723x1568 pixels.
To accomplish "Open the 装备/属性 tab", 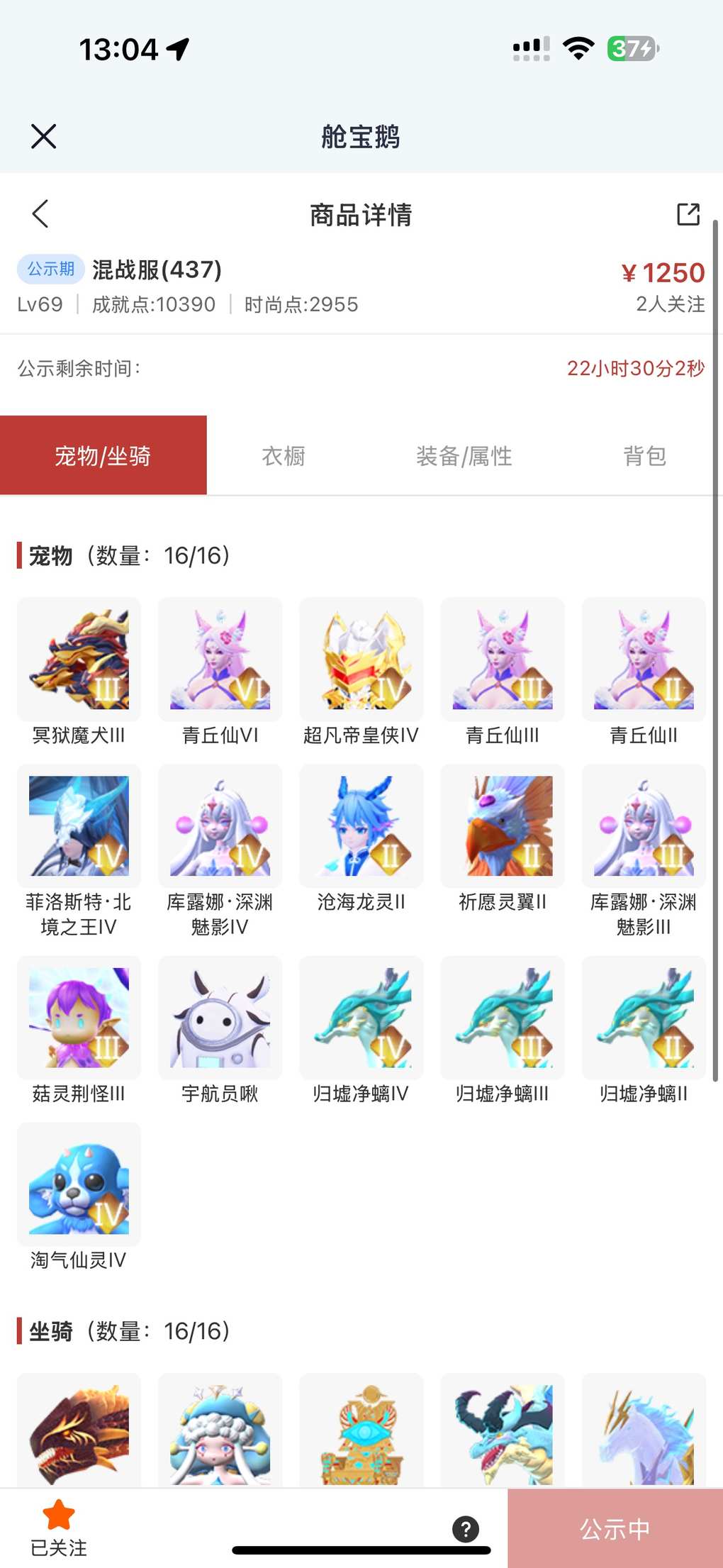I will 464,456.
